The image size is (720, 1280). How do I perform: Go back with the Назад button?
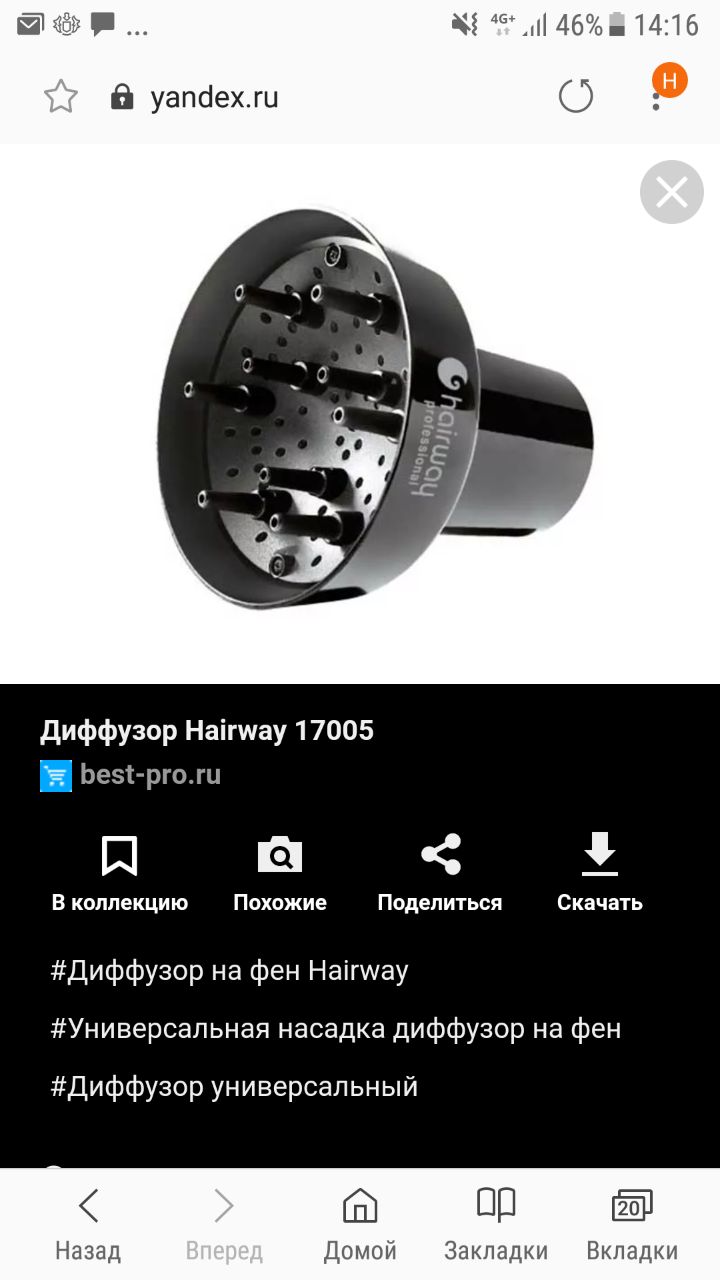88,1226
